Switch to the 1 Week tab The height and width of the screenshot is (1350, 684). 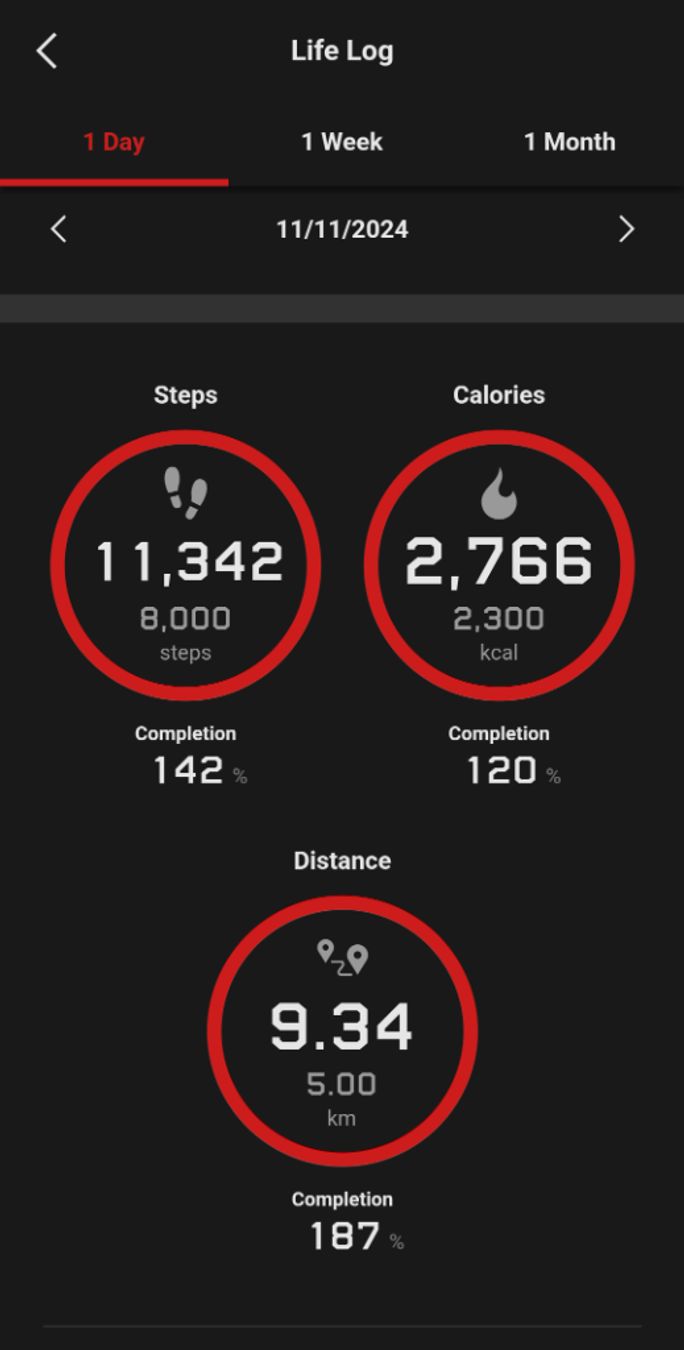point(342,142)
